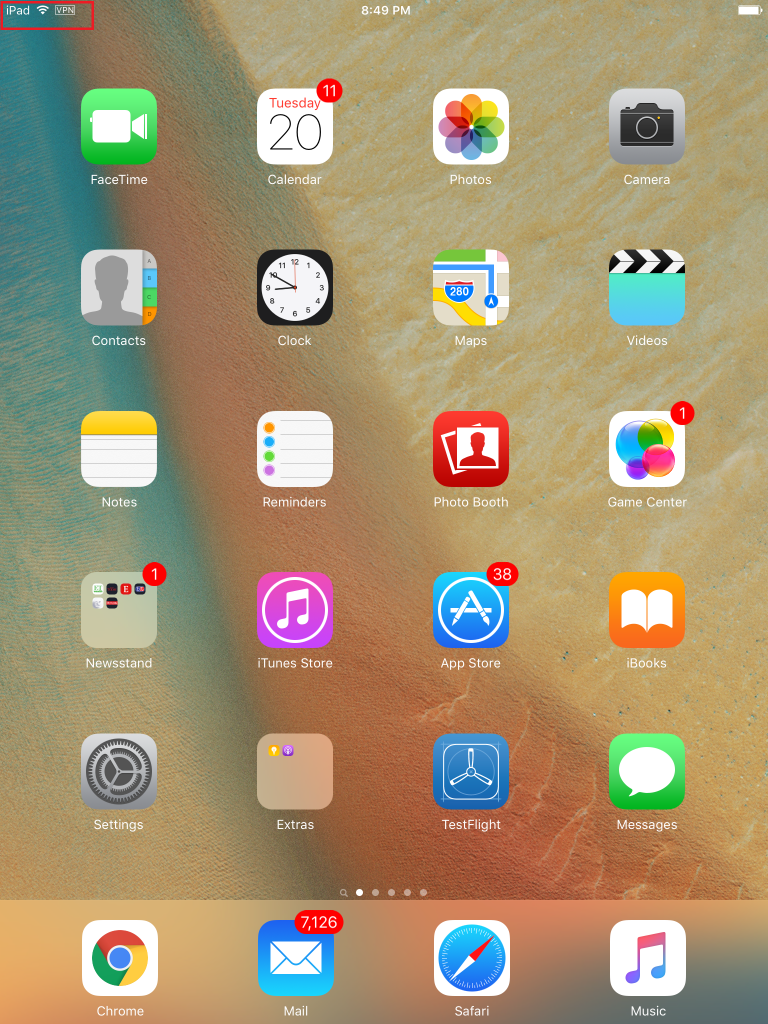The height and width of the screenshot is (1024, 768).
Task: Launch Chrome from the dock
Action: click(120, 958)
